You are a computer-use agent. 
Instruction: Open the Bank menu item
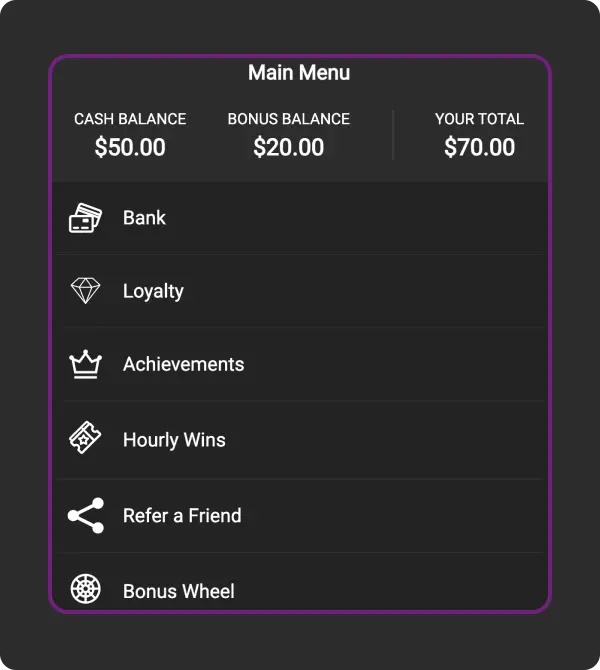point(145,218)
